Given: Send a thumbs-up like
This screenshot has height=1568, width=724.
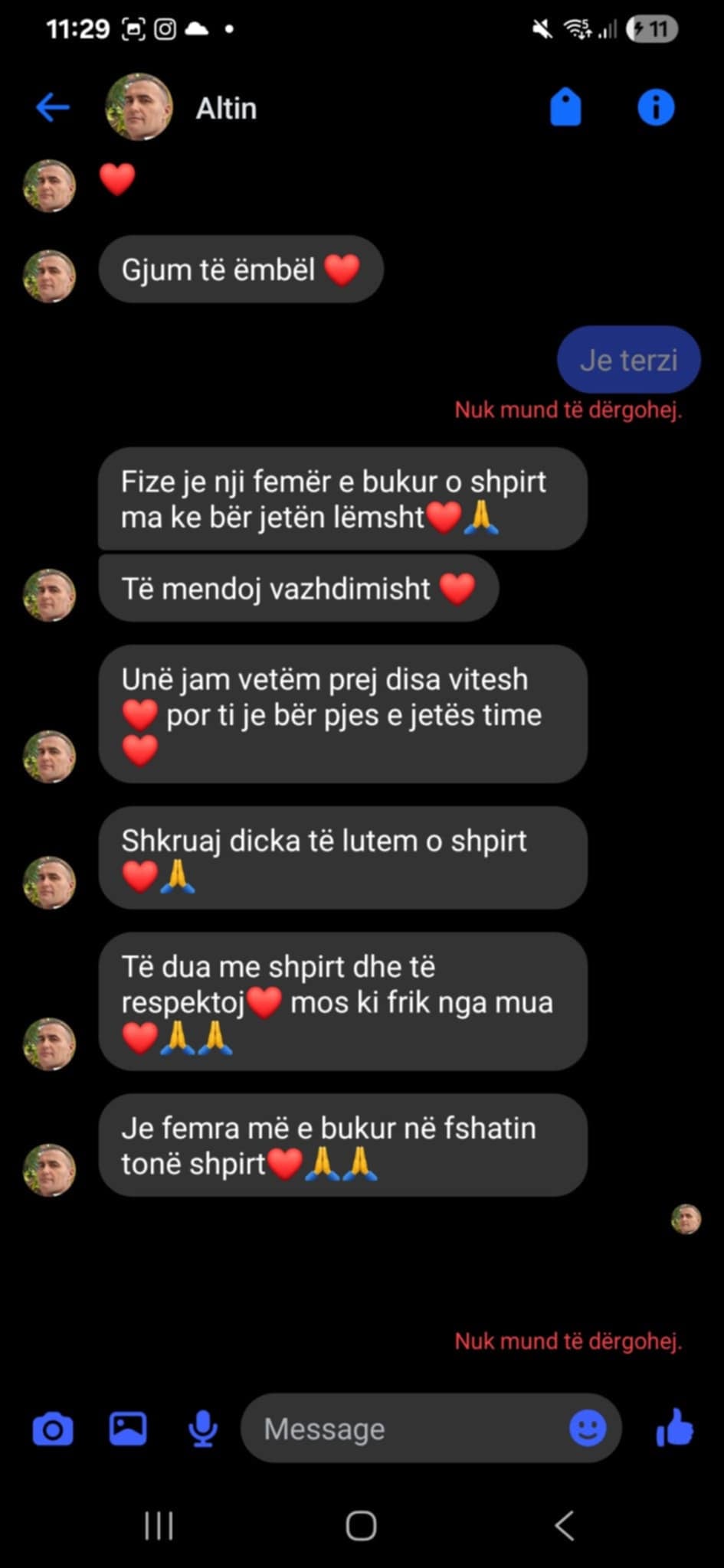Looking at the screenshot, I should point(675,1429).
